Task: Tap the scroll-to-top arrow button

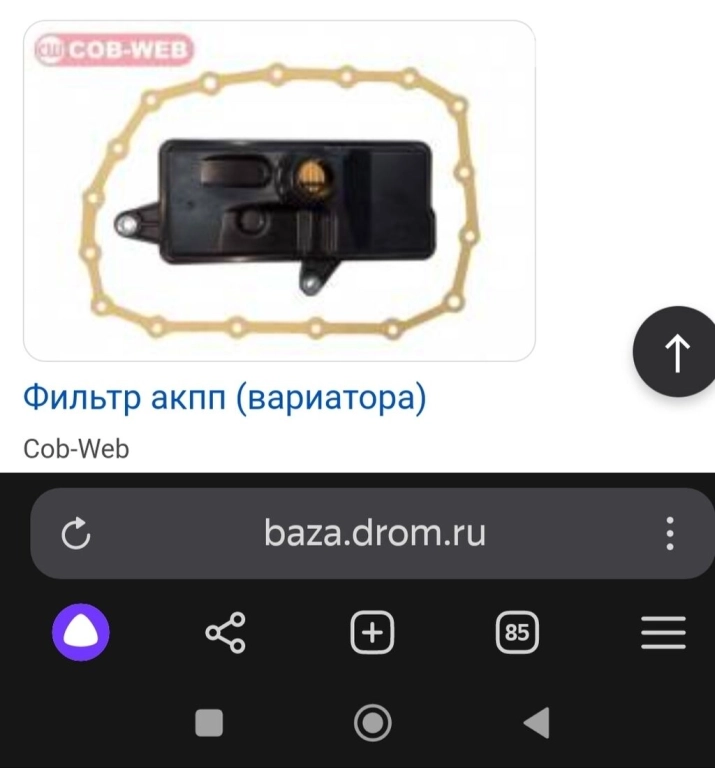Action: (x=677, y=353)
